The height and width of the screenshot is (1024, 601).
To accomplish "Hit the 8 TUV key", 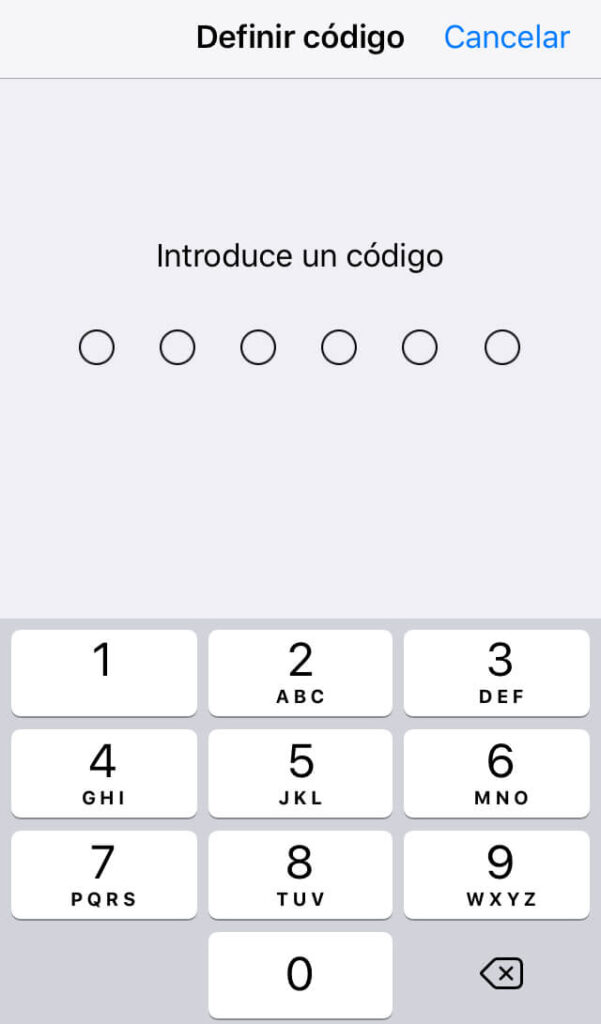I will pyautogui.click(x=300, y=874).
